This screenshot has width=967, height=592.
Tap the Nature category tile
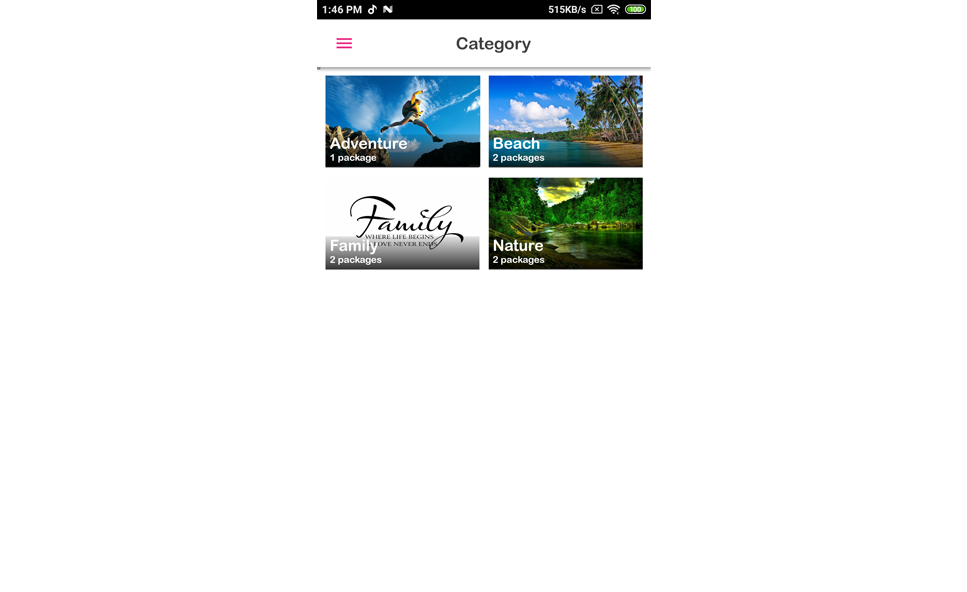565,223
